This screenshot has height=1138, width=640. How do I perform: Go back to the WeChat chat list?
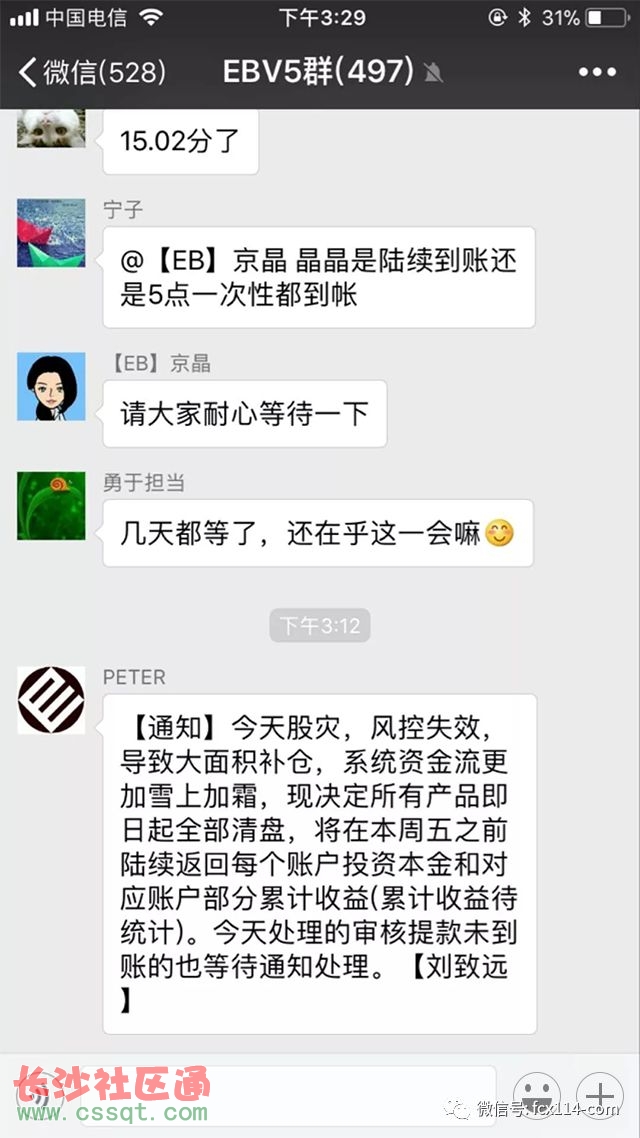click(90, 72)
